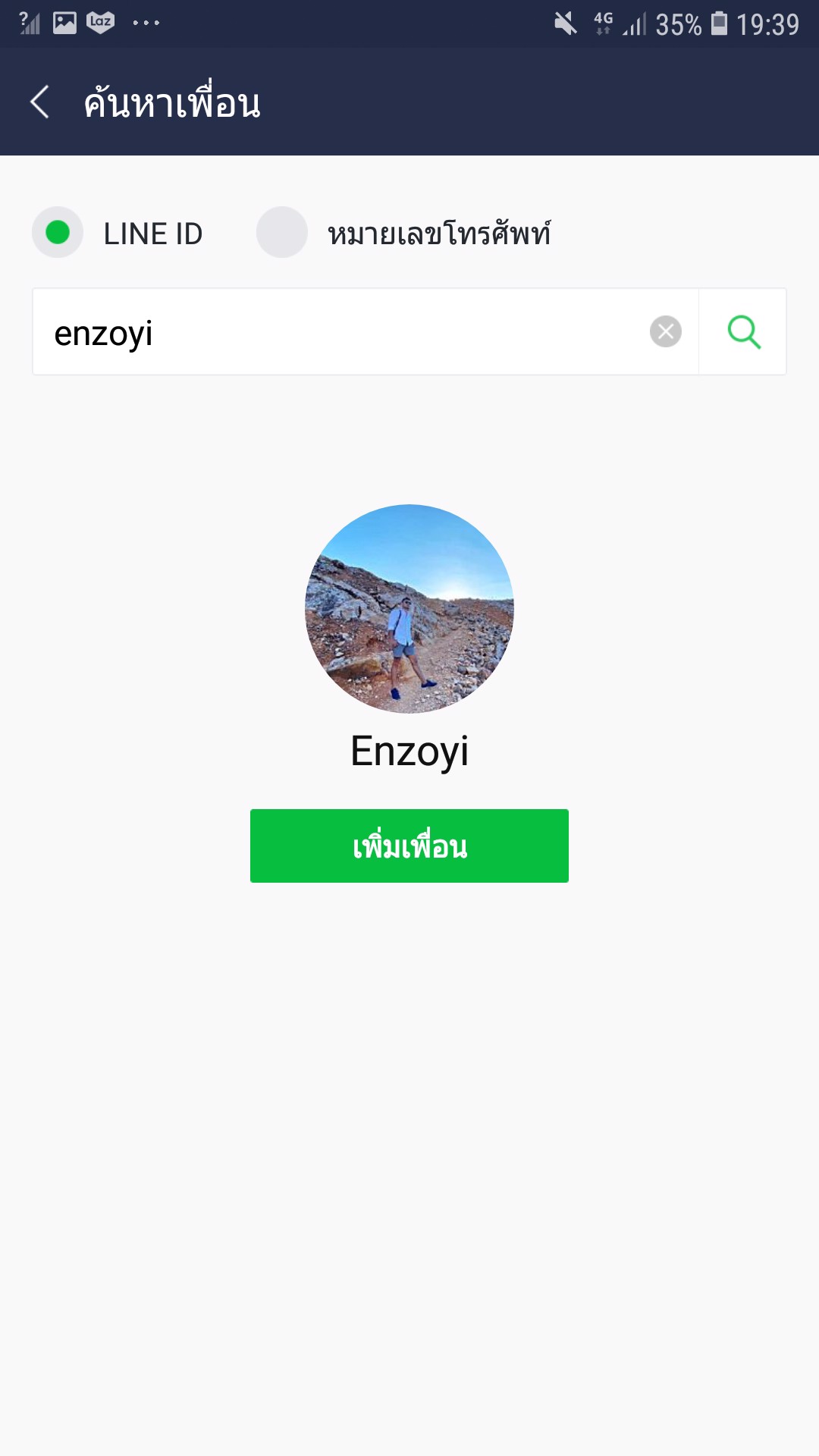The height and width of the screenshot is (1456, 819).
Task: Tap the search field containing enzoyi
Action: 341,332
